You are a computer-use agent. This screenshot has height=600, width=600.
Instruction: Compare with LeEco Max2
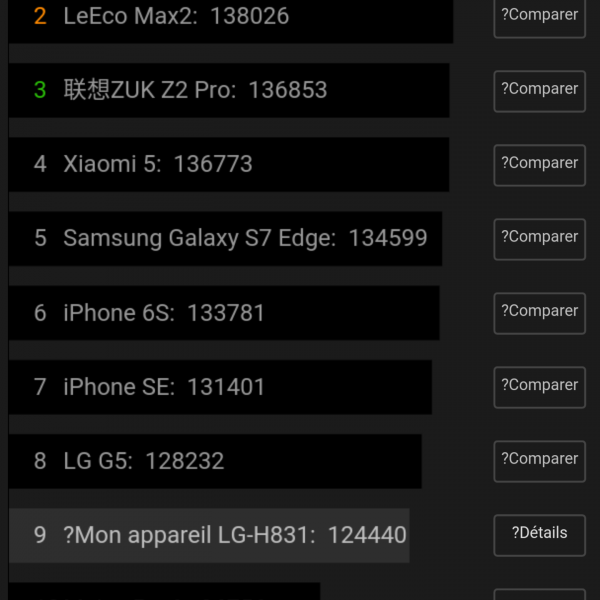(x=539, y=17)
